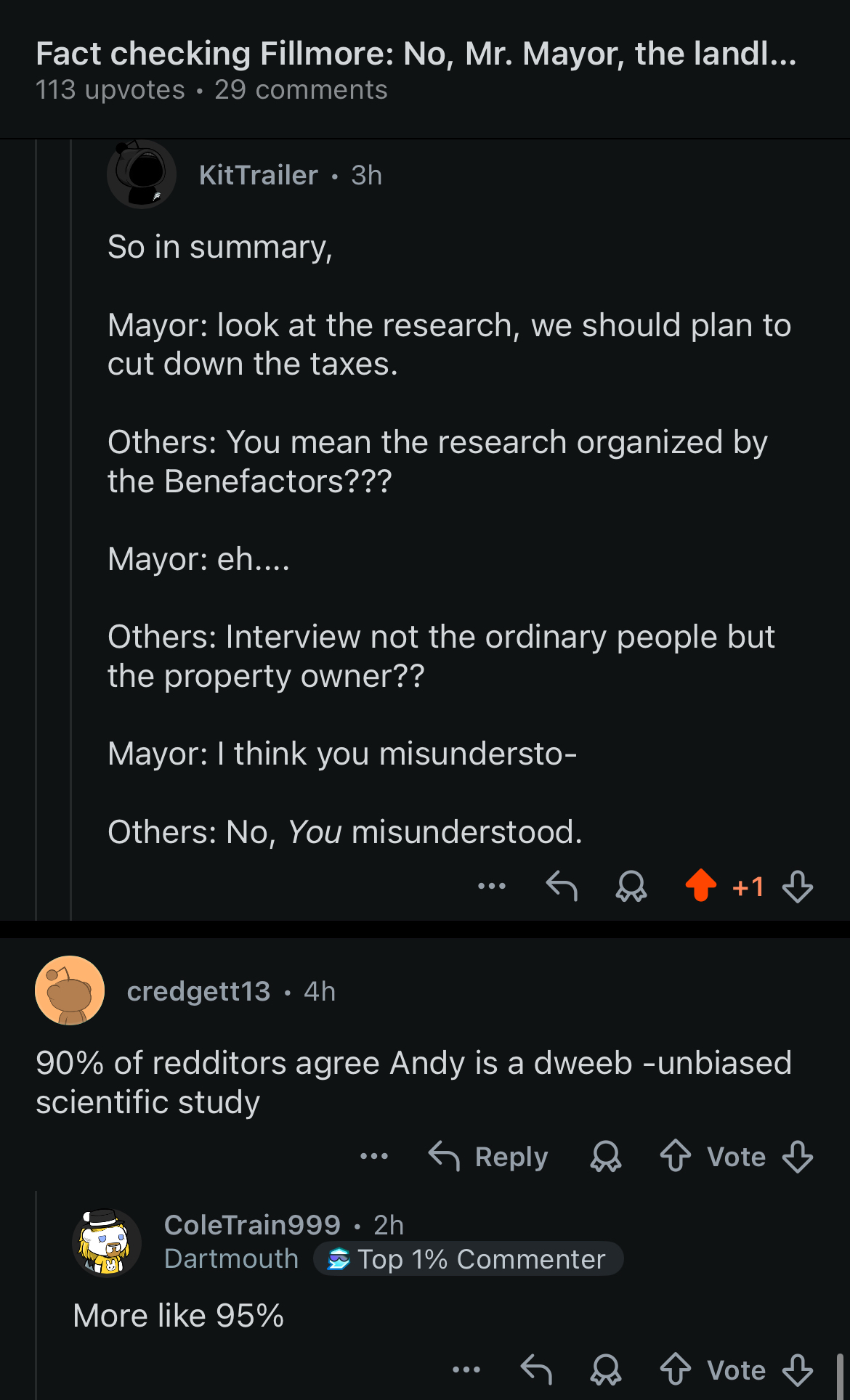Award credgett13's comment
Viewport: 850px width, 1400px height.
pos(606,1156)
